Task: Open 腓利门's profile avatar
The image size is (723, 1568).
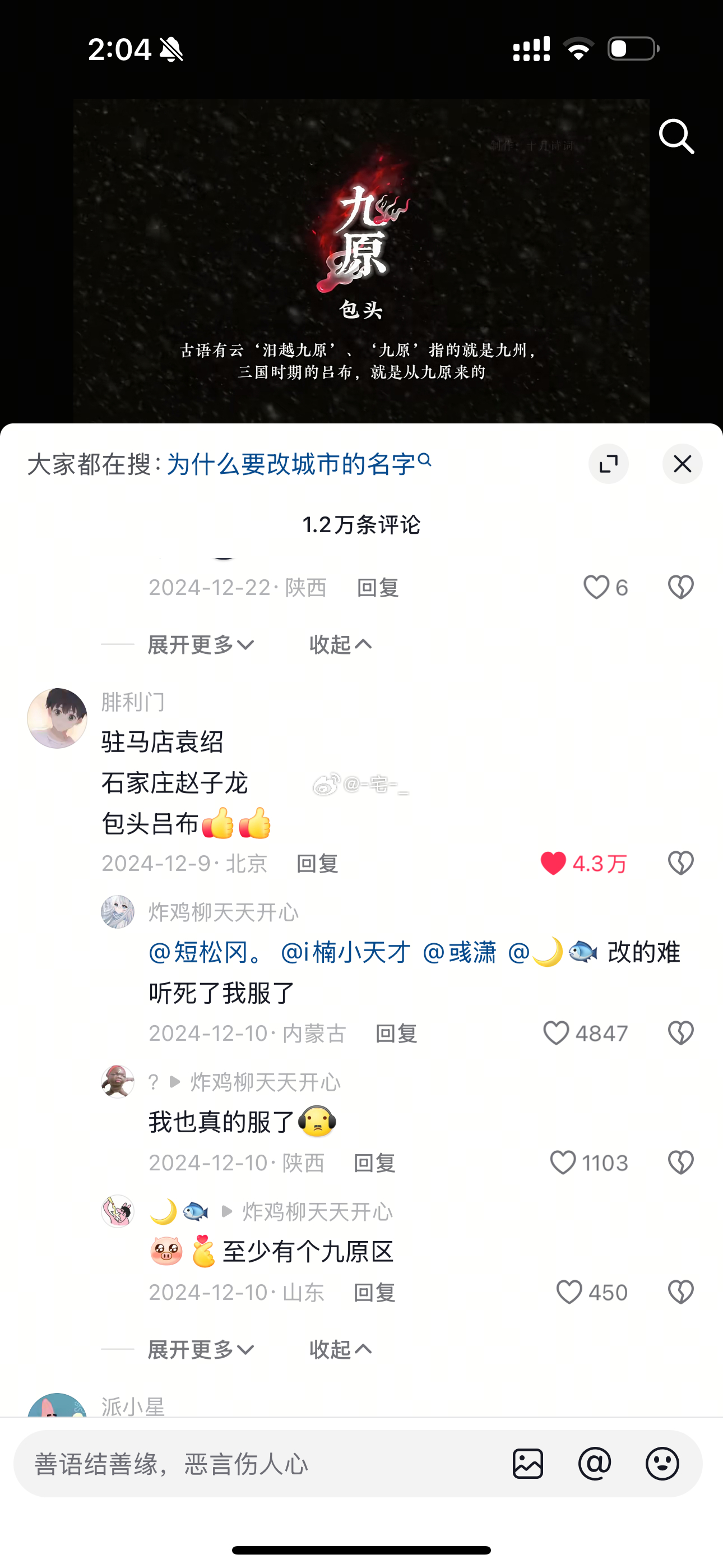Action: 57,718
